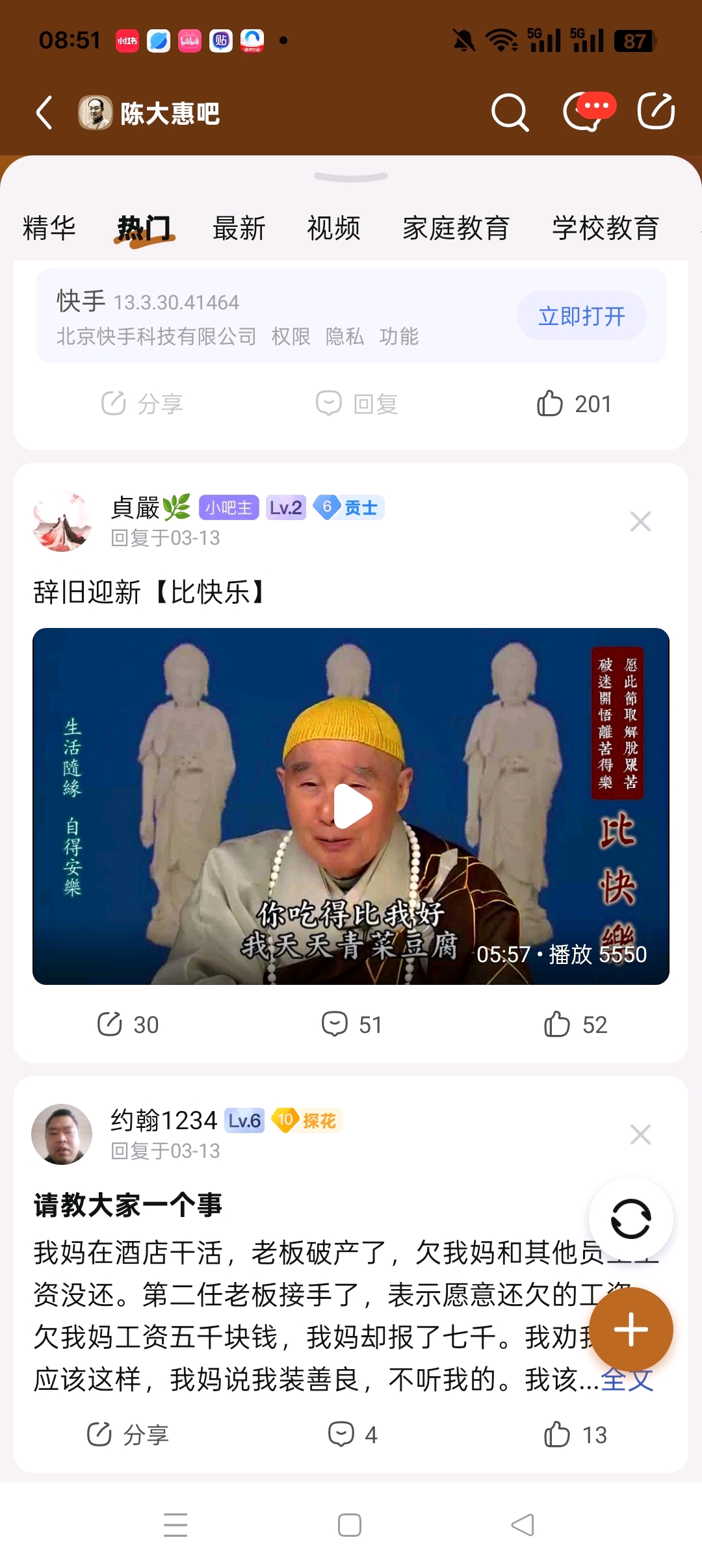Tap 立即打开 for 快手

[x=581, y=317]
